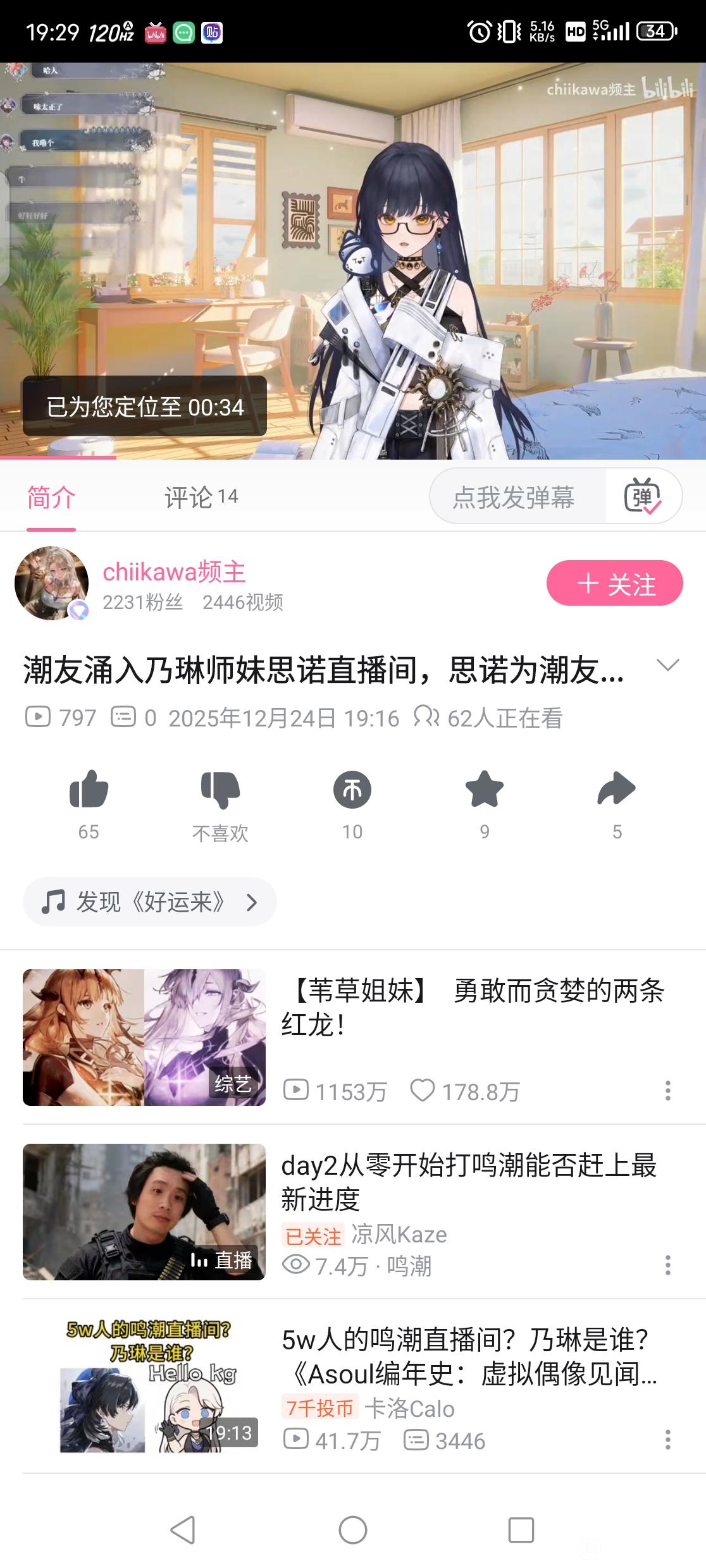The image size is (706, 1568).
Task: Open chiikawa频主's profile avatar
Action: [x=51, y=583]
